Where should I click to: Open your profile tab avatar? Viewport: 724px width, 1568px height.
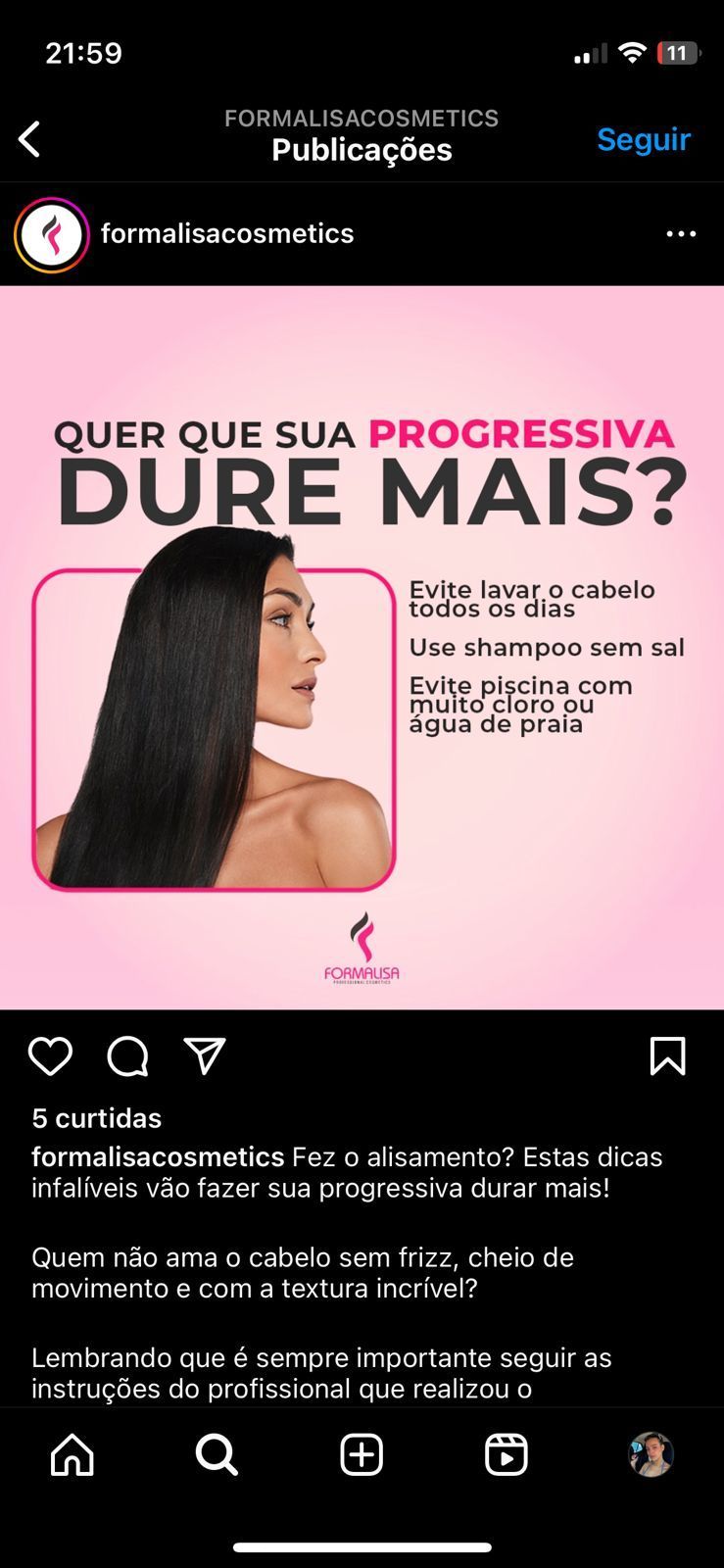(x=651, y=1454)
